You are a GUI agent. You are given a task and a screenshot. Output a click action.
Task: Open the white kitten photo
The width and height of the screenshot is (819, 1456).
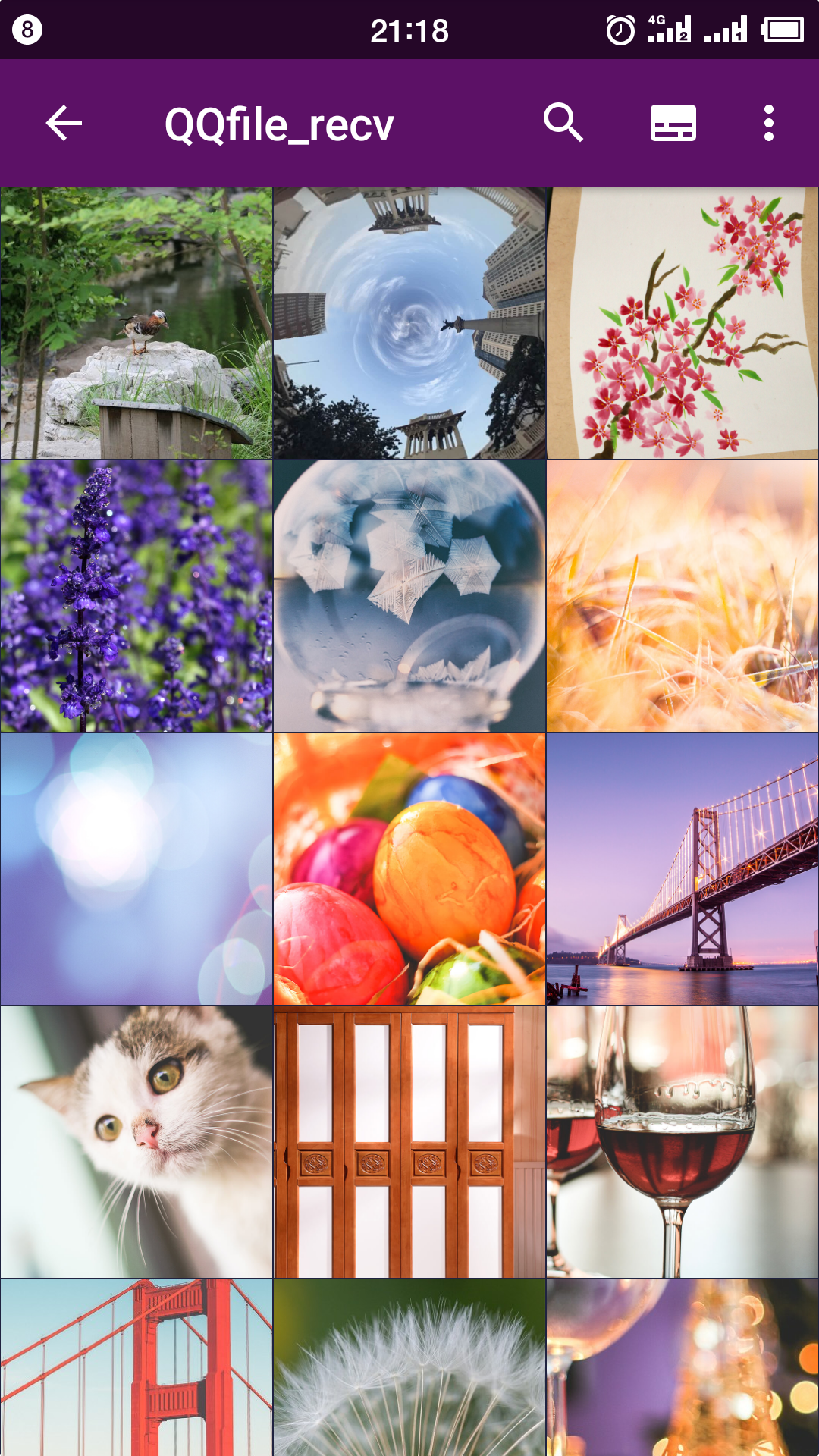pyautogui.click(x=136, y=1142)
